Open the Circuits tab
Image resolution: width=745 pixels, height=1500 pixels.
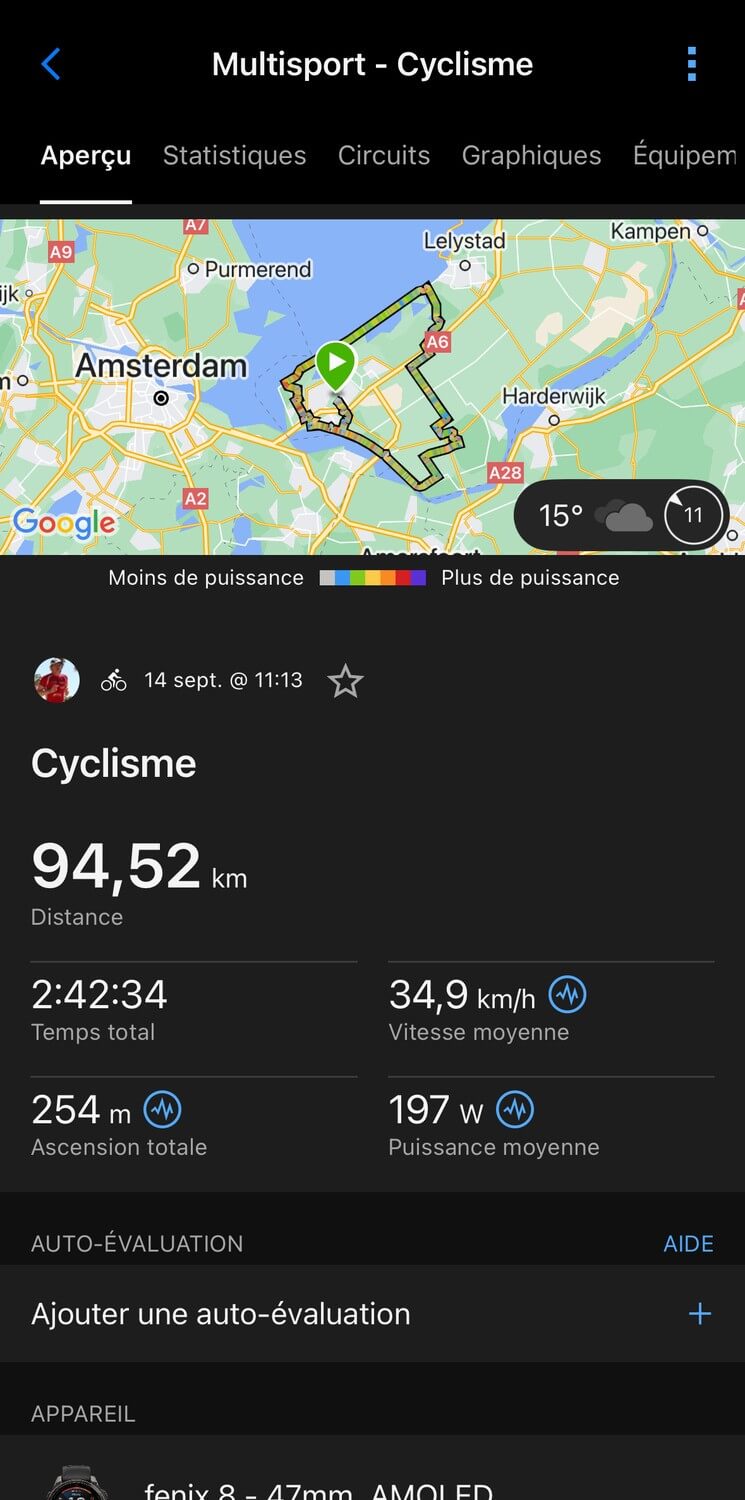tap(384, 156)
